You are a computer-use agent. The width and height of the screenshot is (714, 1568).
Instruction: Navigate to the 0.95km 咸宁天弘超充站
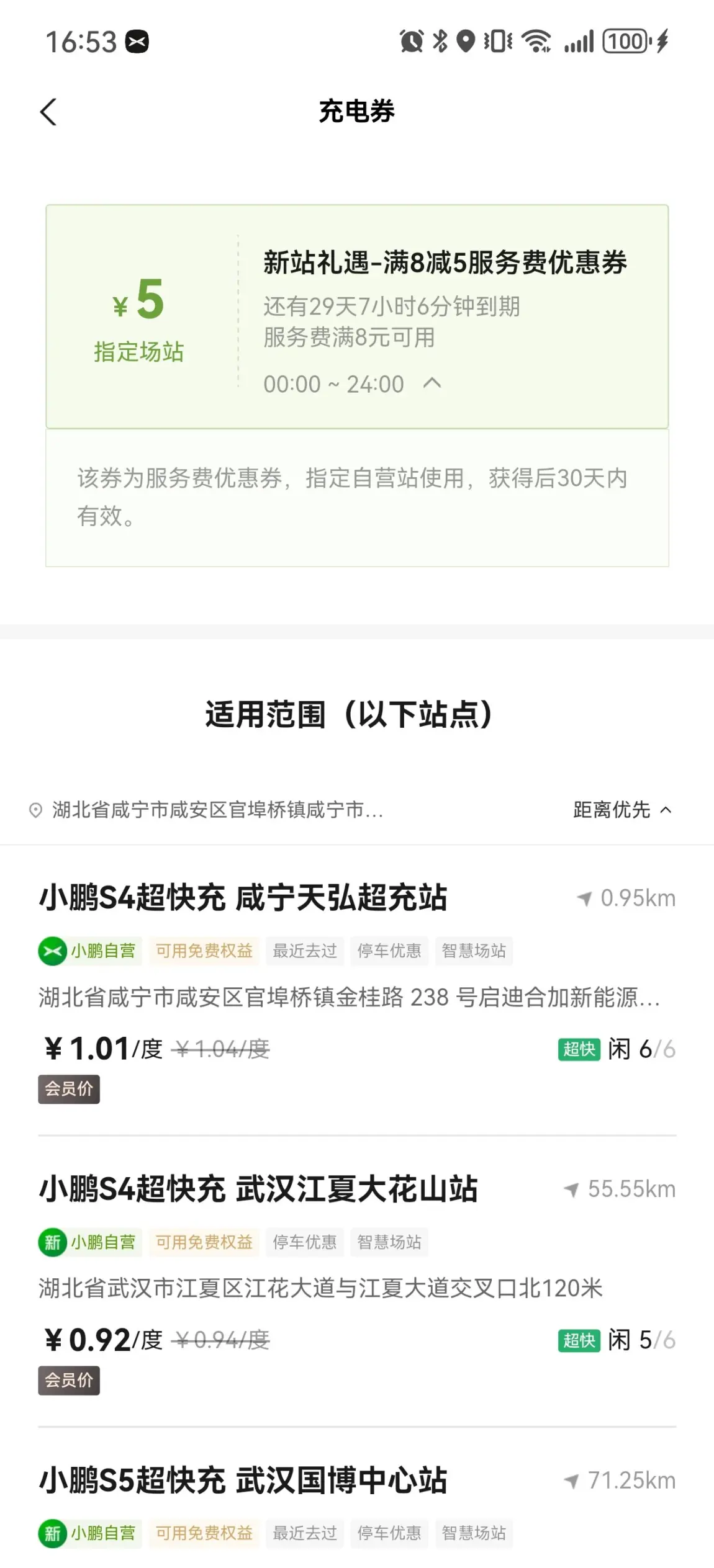(x=626, y=898)
